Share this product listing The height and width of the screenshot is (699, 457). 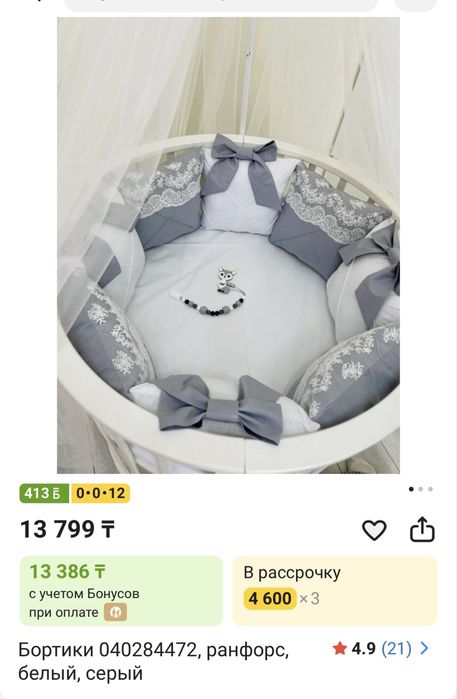(x=422, y=529)
